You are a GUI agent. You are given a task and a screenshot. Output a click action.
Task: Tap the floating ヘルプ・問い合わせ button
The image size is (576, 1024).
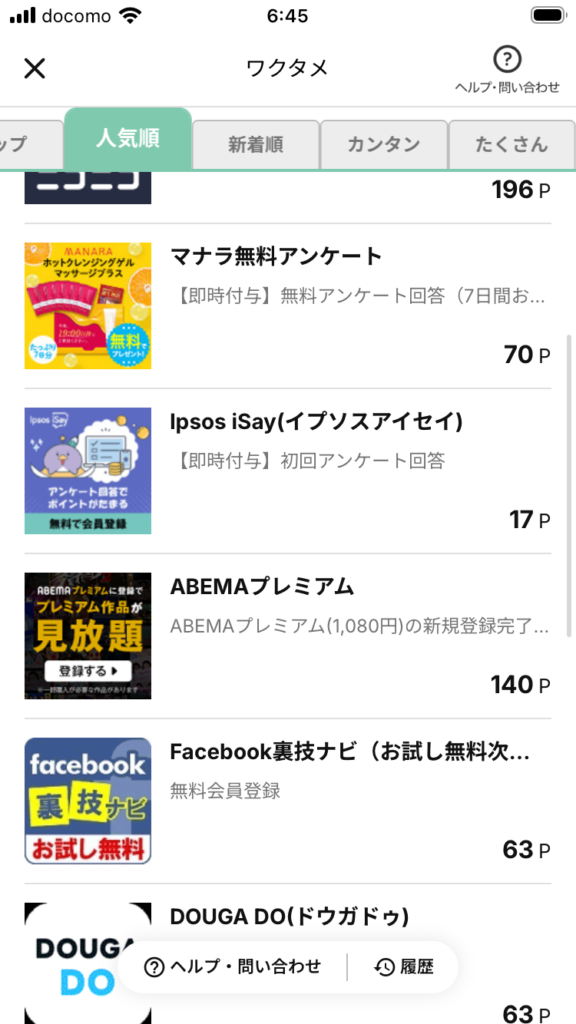(x=232, y=967)
